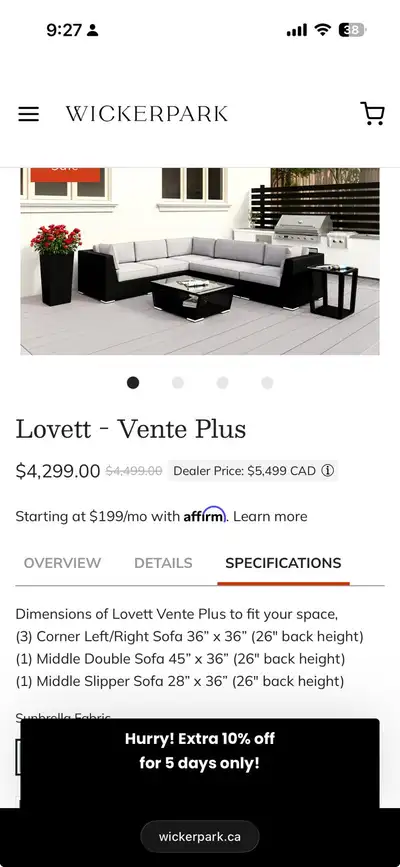400x867 pixels.
Task: Select the Specifications tab
Action: (x=283, y=563)
